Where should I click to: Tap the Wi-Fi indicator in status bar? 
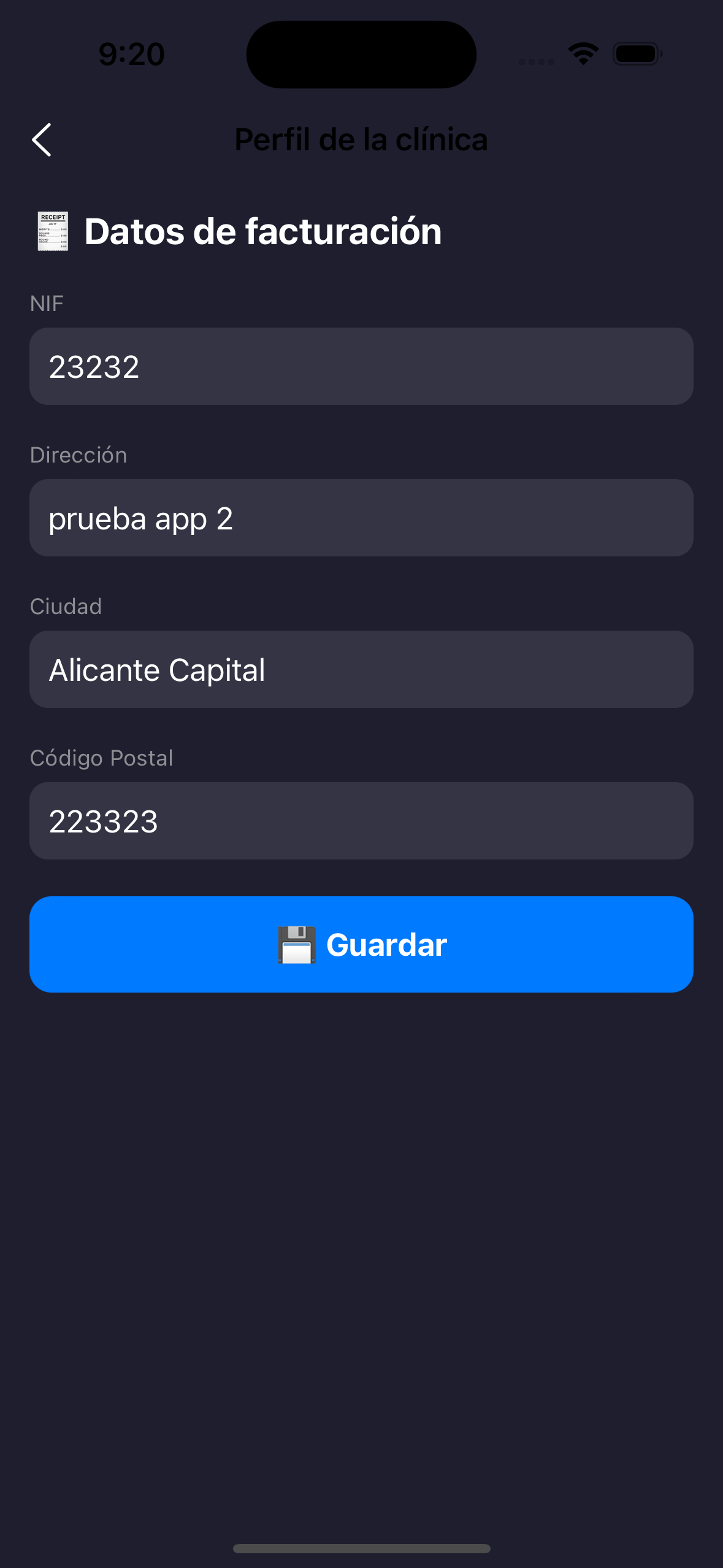pos(581,54)
